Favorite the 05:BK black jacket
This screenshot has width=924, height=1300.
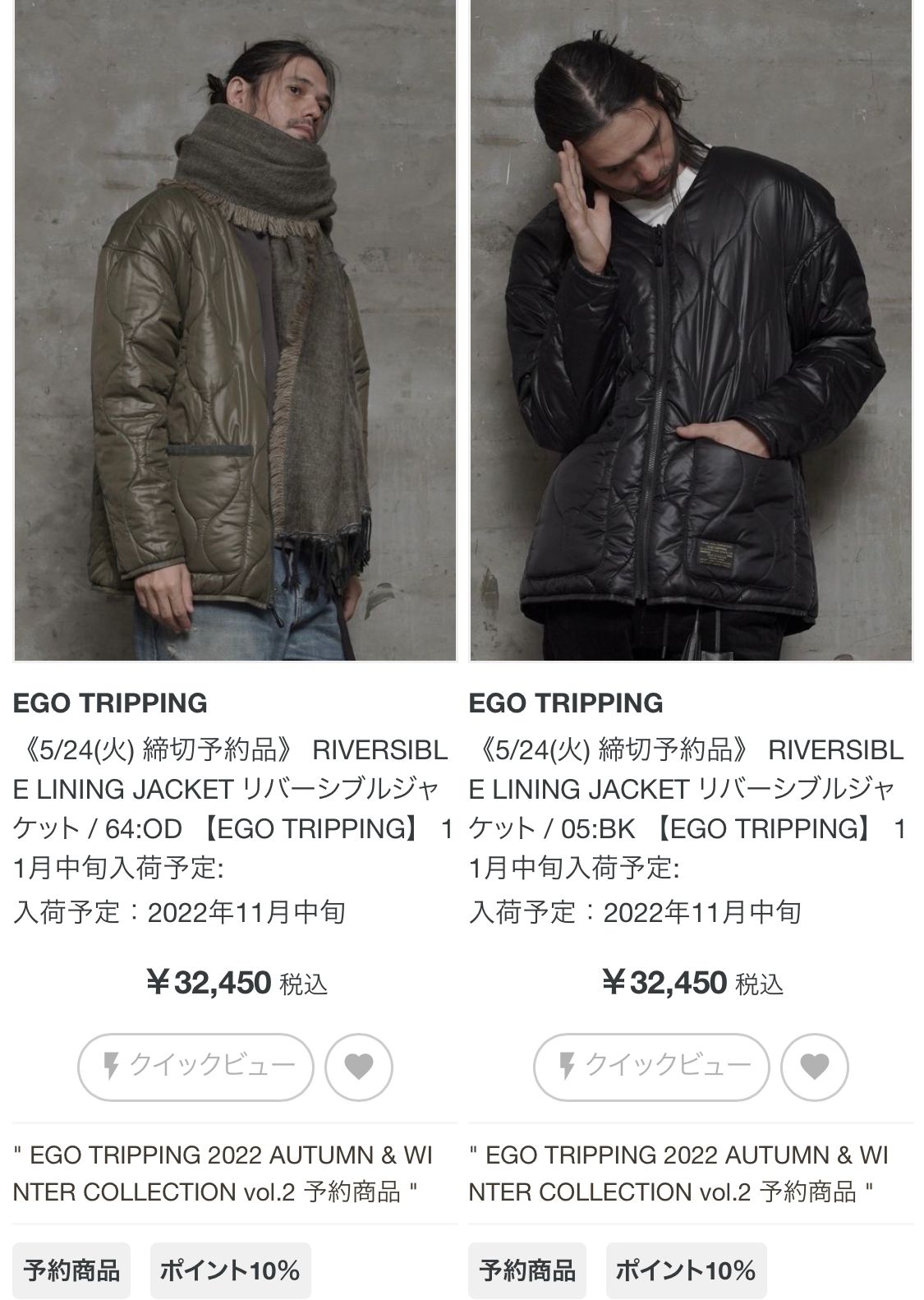point(814,1067)
